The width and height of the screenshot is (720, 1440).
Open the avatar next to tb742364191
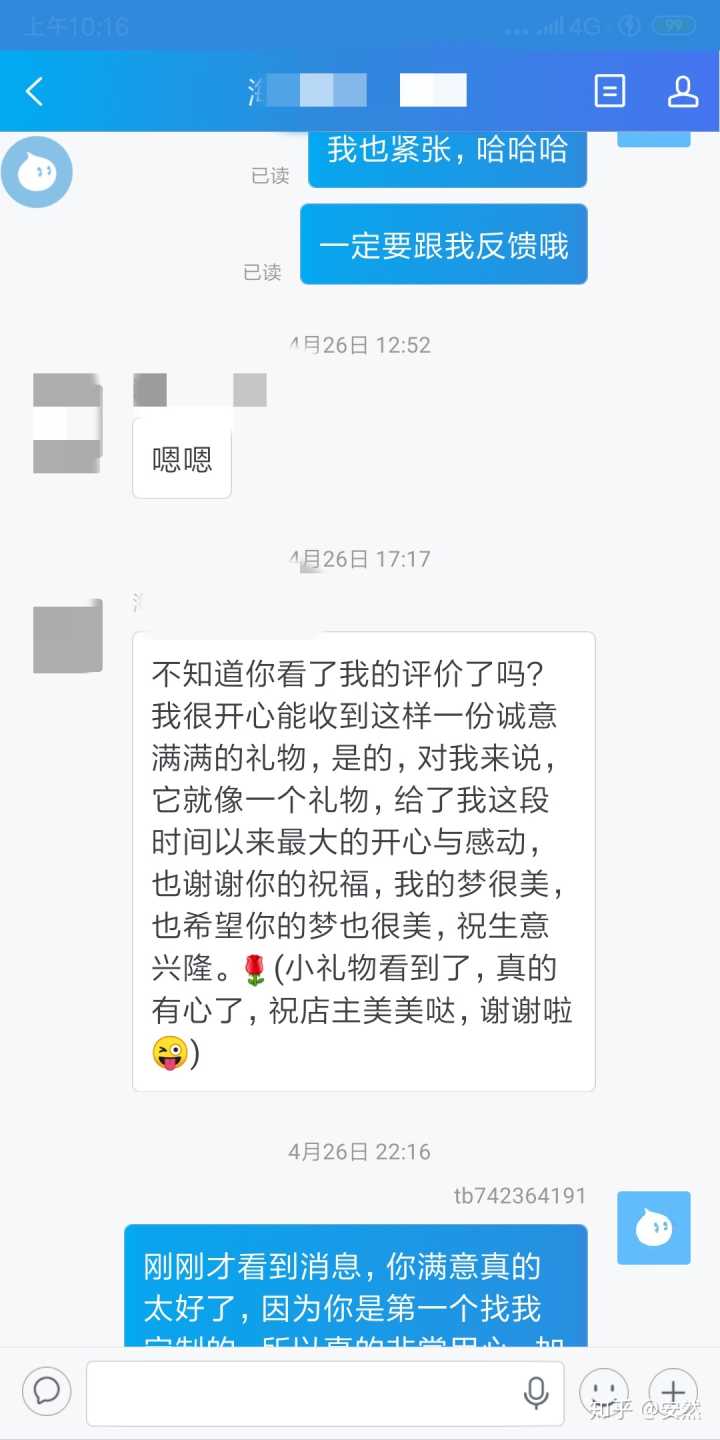(654, 1227)
